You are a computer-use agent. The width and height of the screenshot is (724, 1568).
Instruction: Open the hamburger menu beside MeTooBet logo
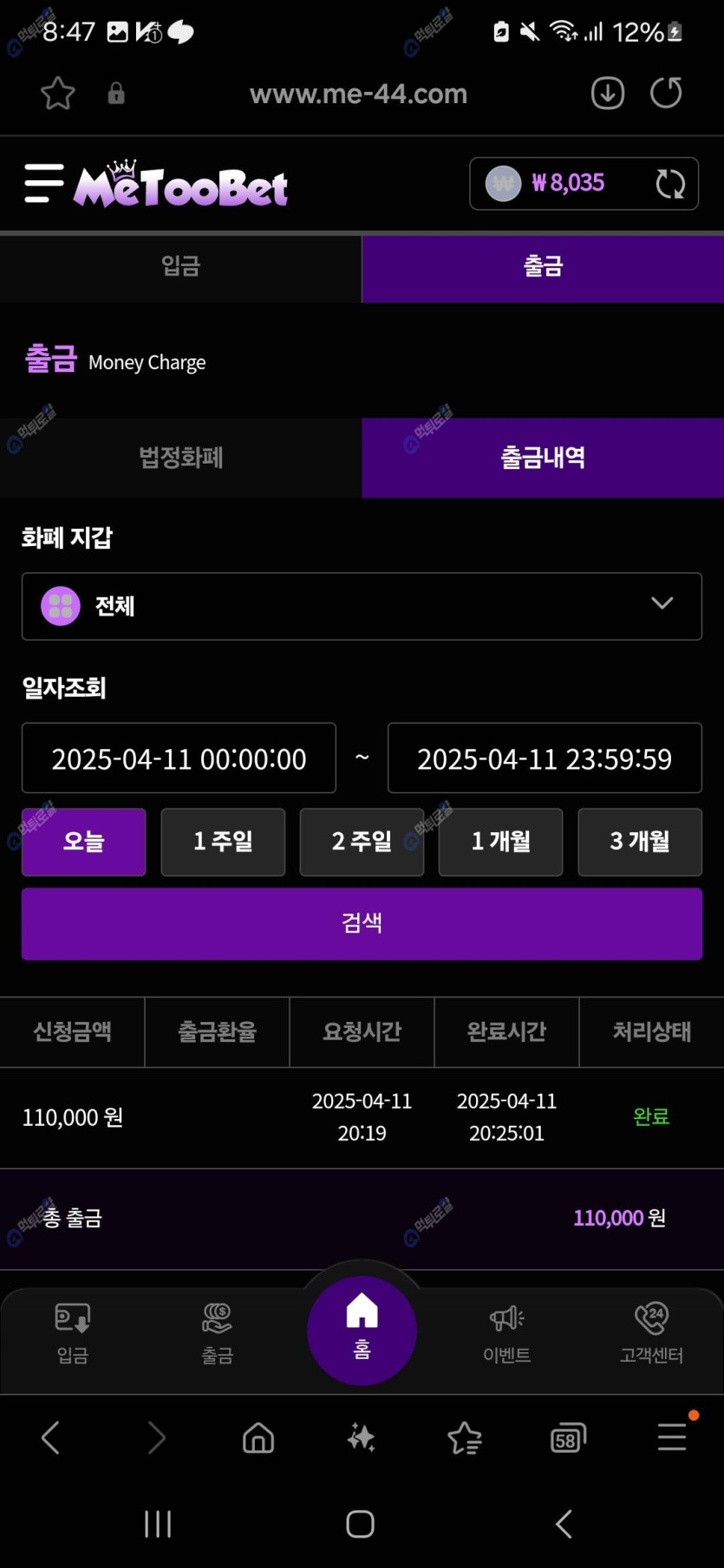44,183
